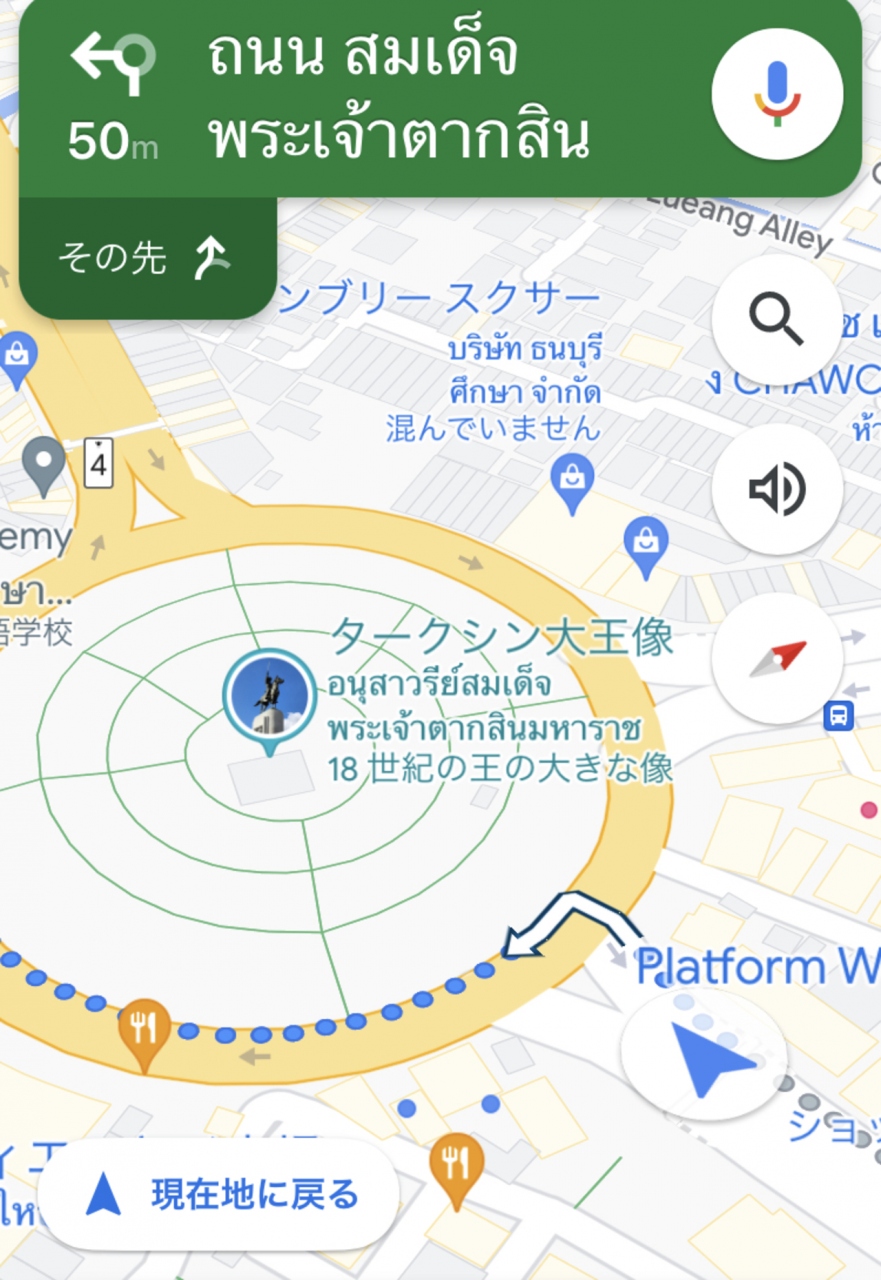Select the restaurant pin on the roundabout
Viewport: 881px width, 1280px height.
146,1027
